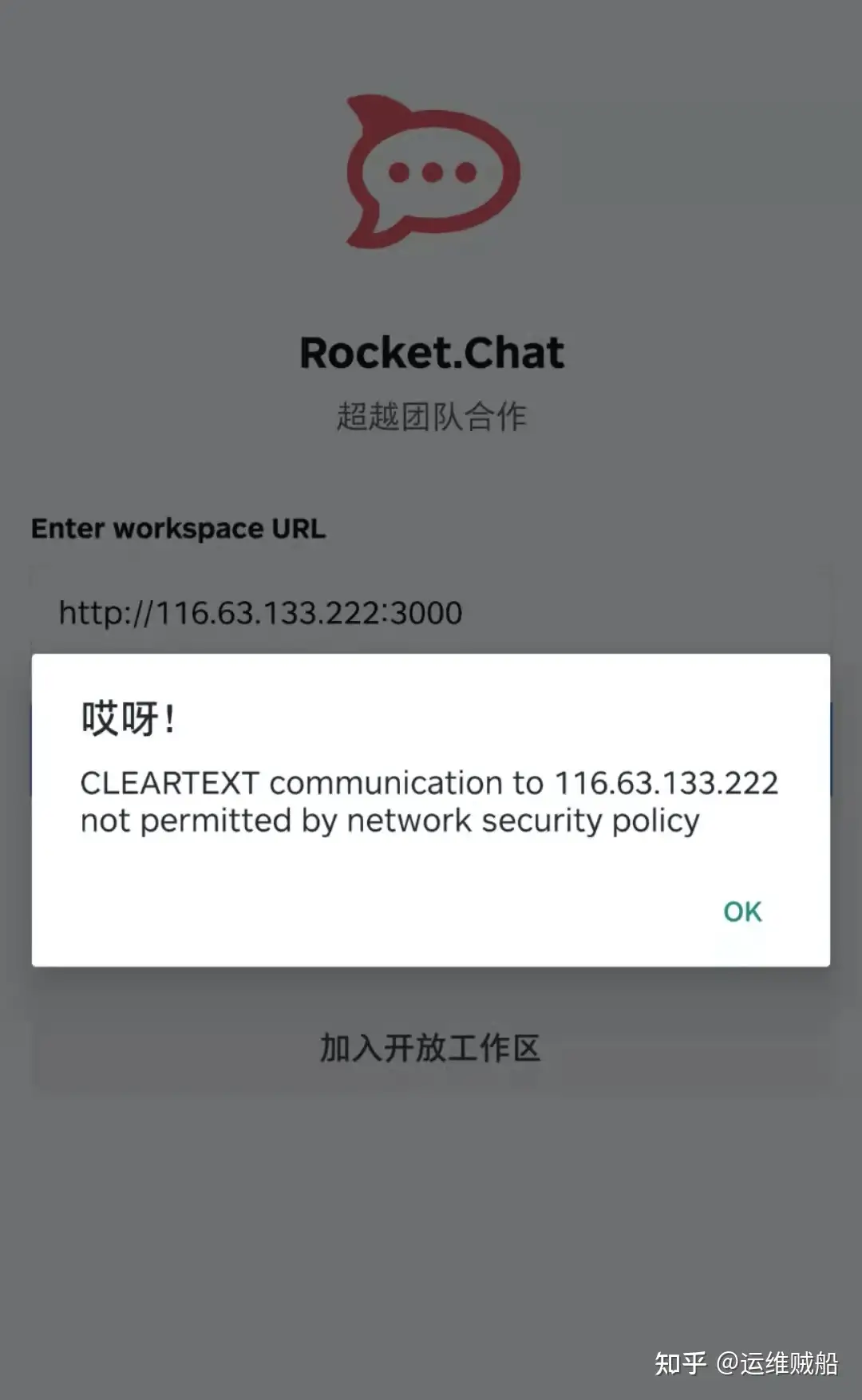The height and width of the screenshot is (1400, 862).
Task: Select the workspace URL http://116.63.133.222:3000
Action: [261, 612]
